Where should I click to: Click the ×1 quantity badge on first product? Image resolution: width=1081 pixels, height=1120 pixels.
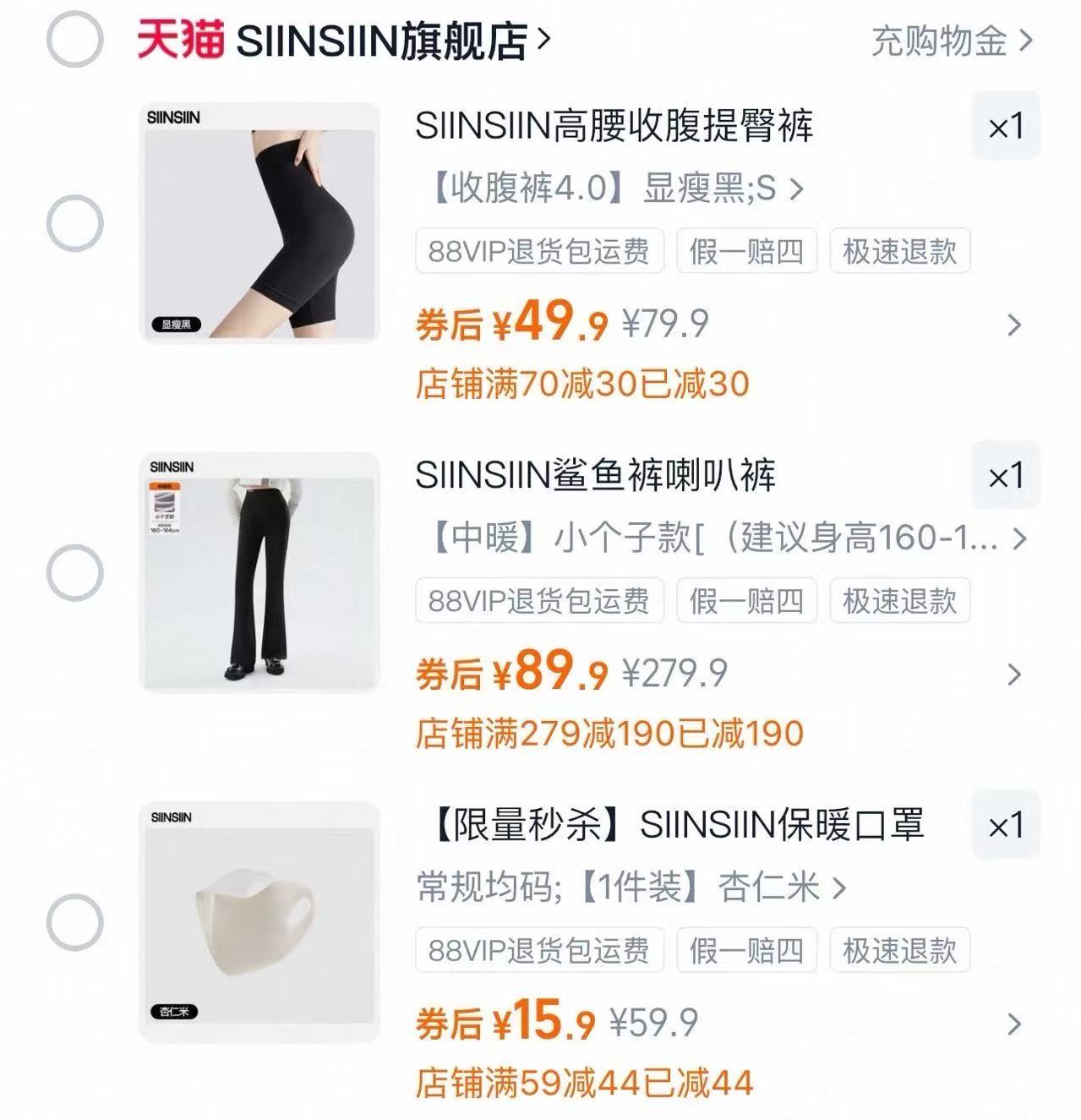[x=1007, y=125]
